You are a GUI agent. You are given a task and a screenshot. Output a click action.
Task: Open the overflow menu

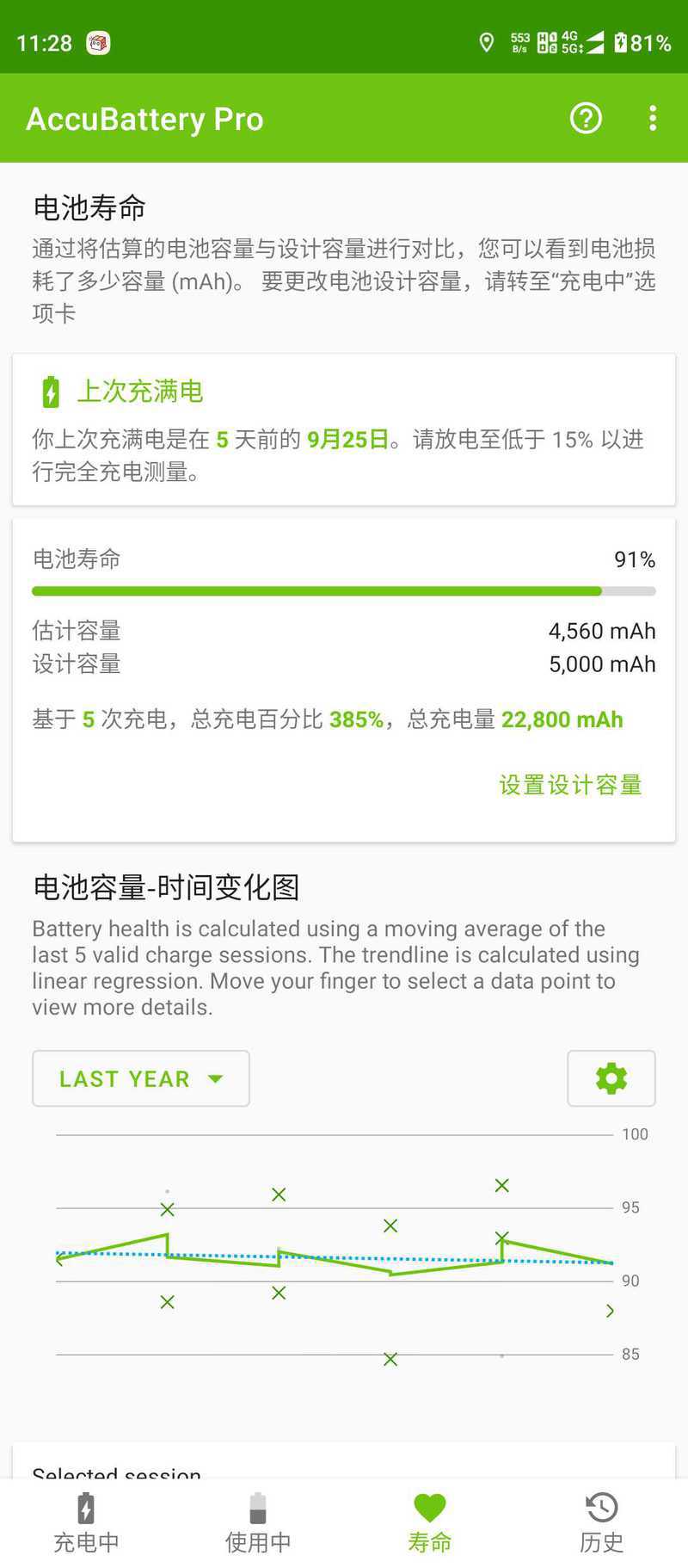click(653, 118)
